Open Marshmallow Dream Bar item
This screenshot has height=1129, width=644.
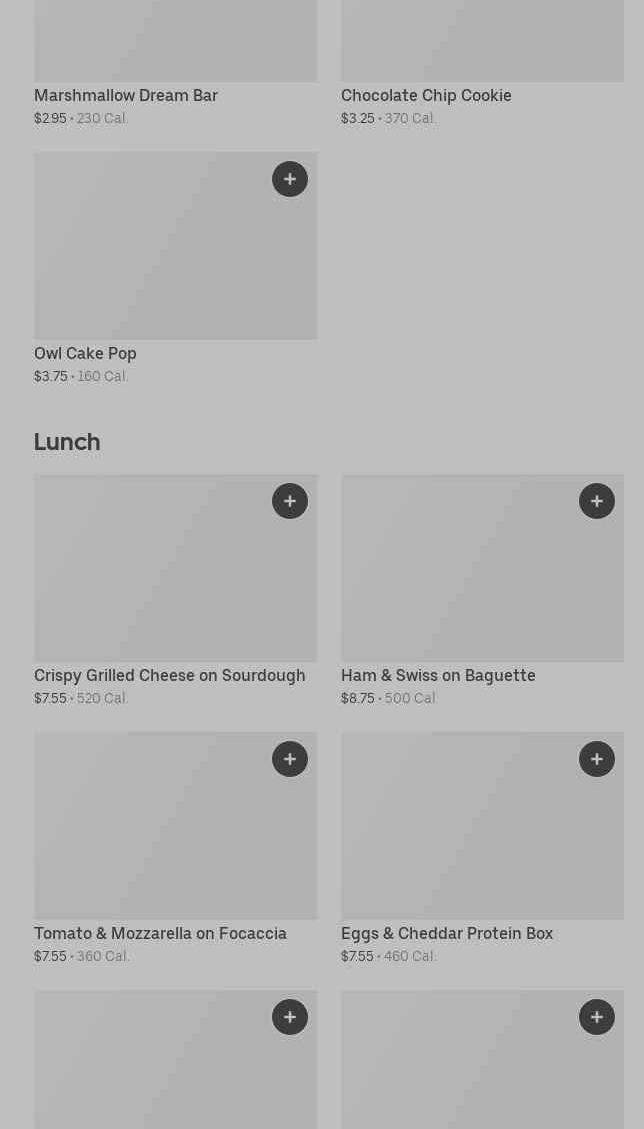point(126,96)
